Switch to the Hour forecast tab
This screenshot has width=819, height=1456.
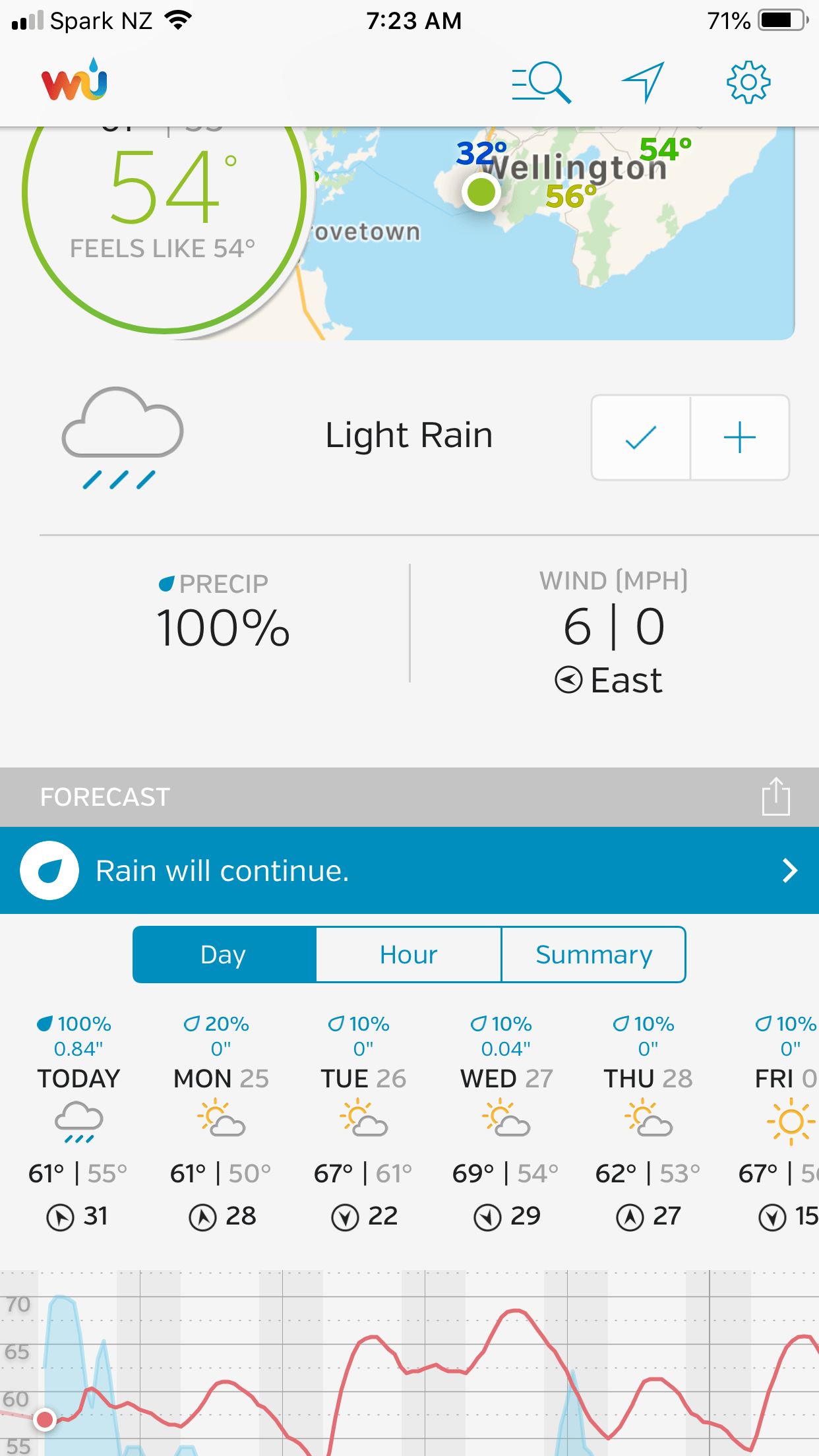click(409, 955)
